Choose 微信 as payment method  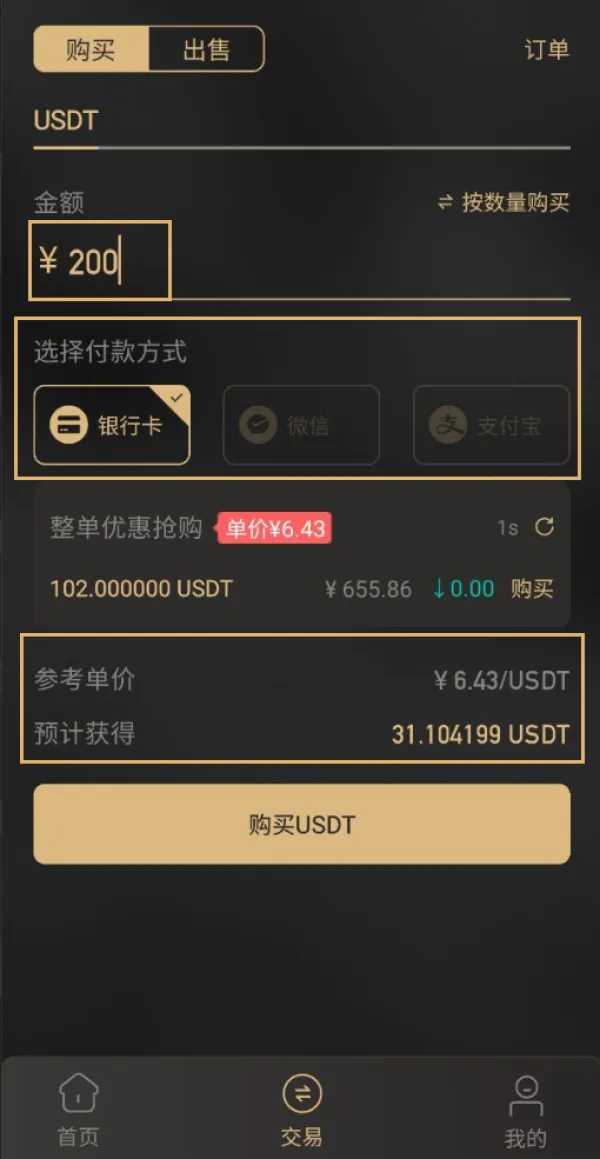click(x=301, y=425)
